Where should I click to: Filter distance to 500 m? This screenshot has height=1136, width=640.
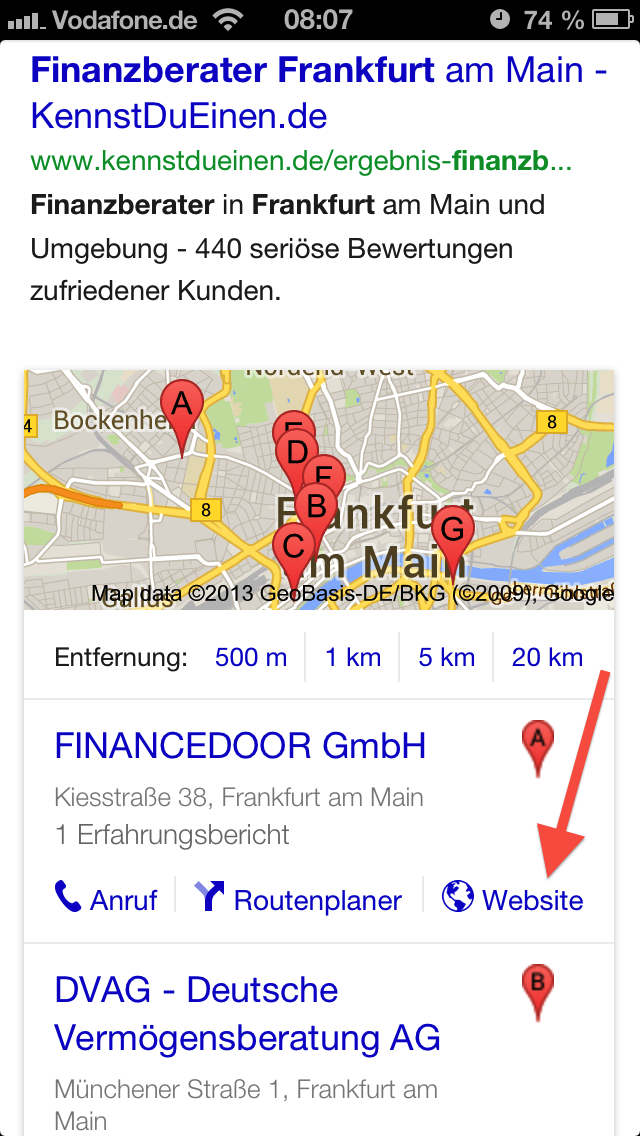point(251,658)
